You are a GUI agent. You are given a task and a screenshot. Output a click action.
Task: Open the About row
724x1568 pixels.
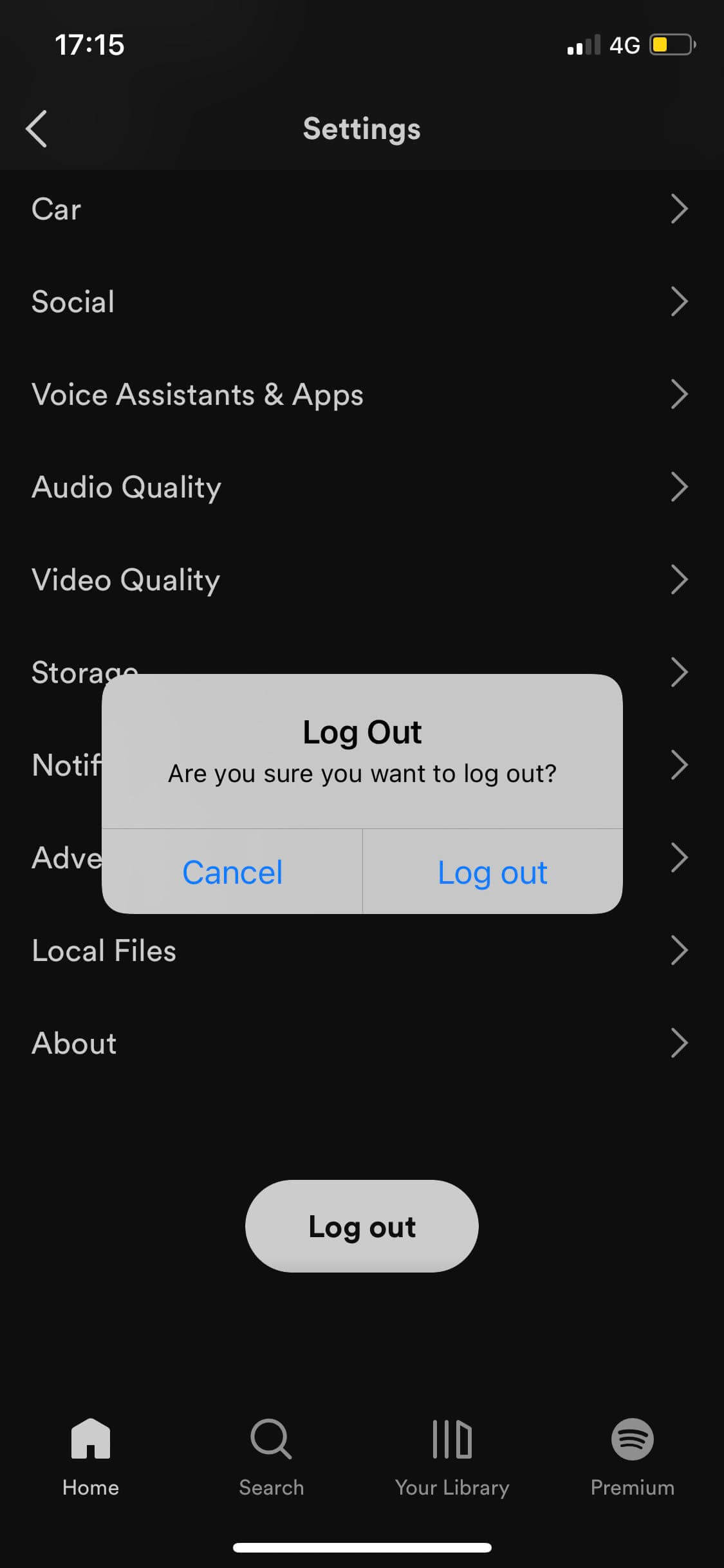pyautogui.click(x=360, y=1043)
